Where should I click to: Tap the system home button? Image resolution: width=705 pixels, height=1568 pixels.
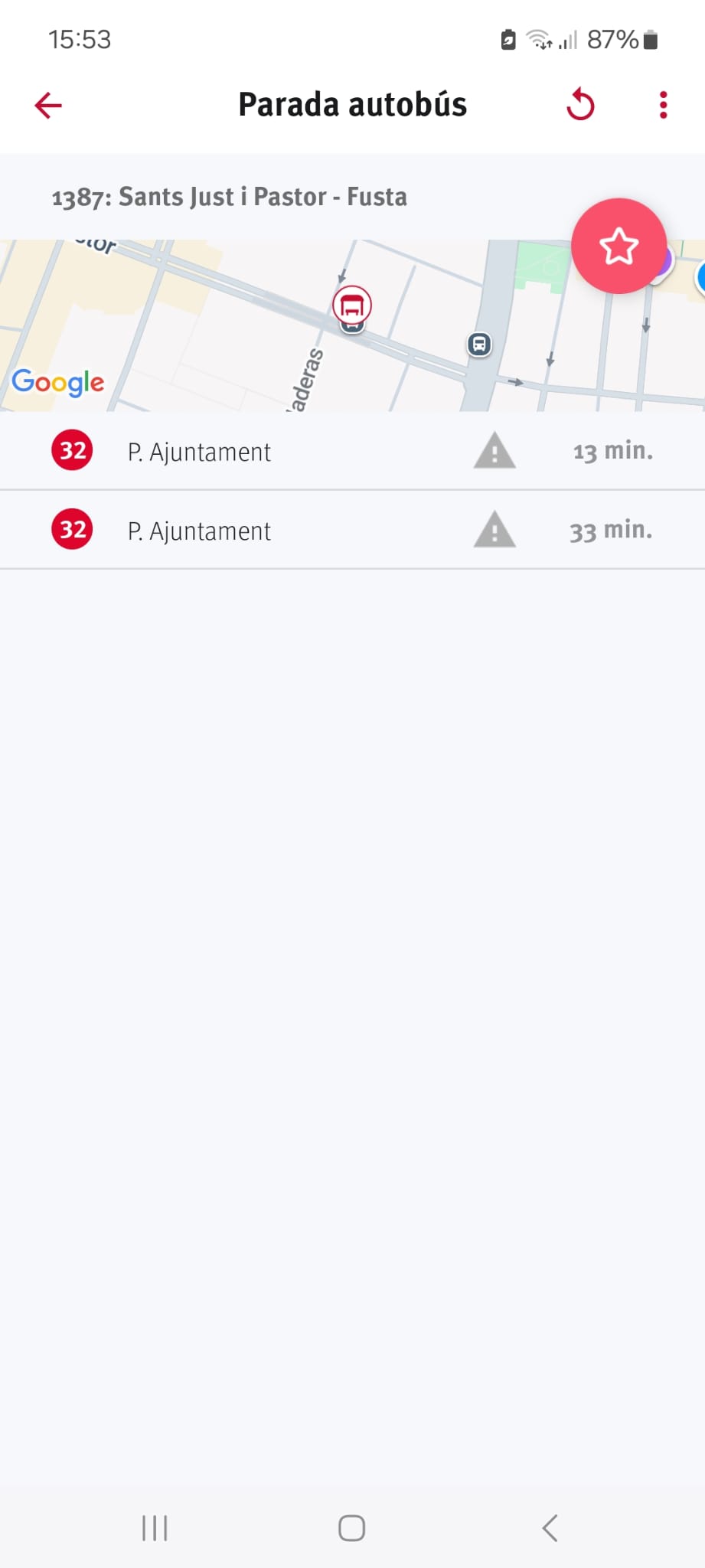pyautogui.click(x=351, y=1527)
